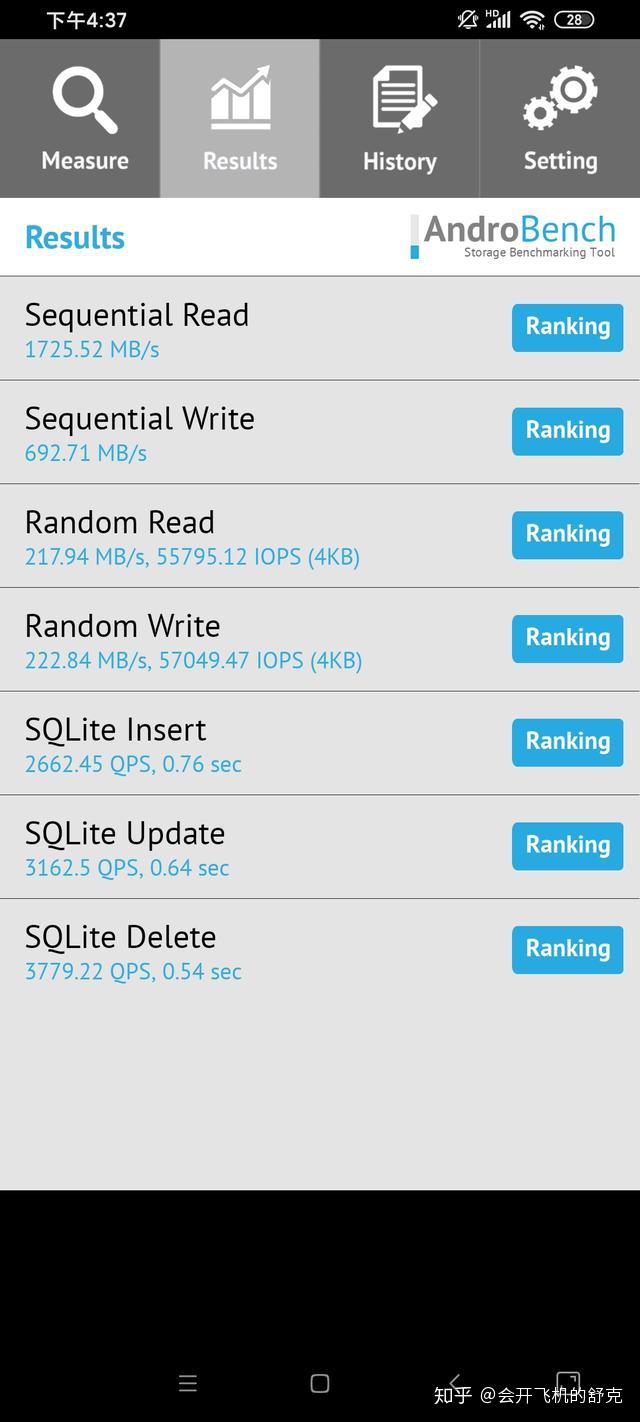Tap Ranking next to SQLite Insert
The width and height of the screenshot is (640, 1422).
click(x=567, y=742)
